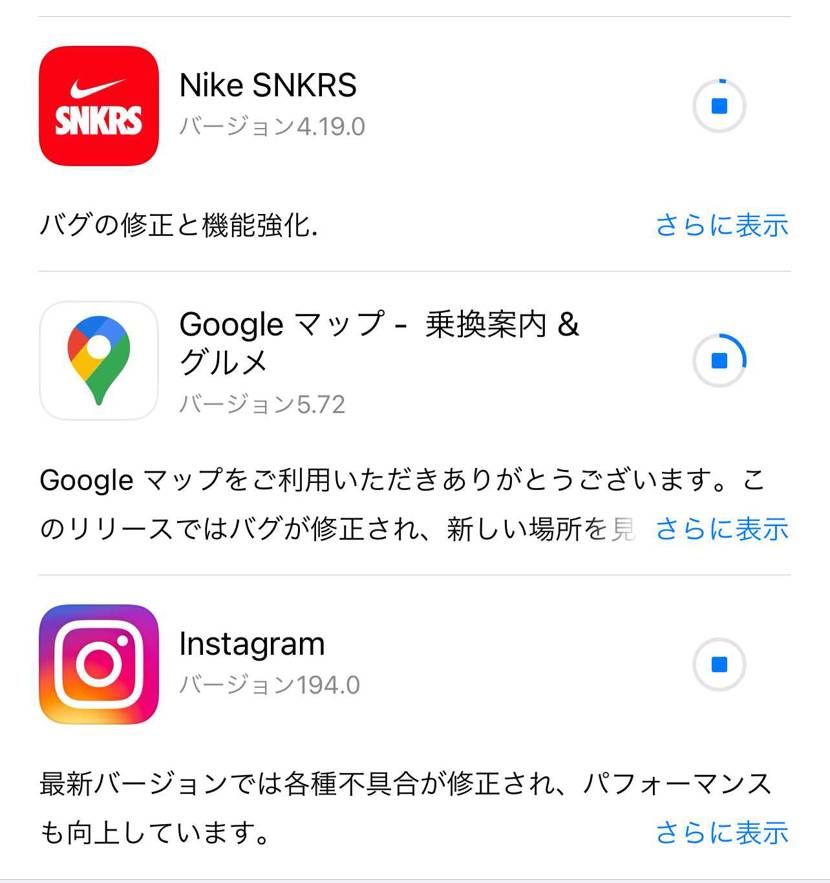
Task: Select the Instagram camera glyph icon
Action: pyautogui.click(x=98, y=665)
